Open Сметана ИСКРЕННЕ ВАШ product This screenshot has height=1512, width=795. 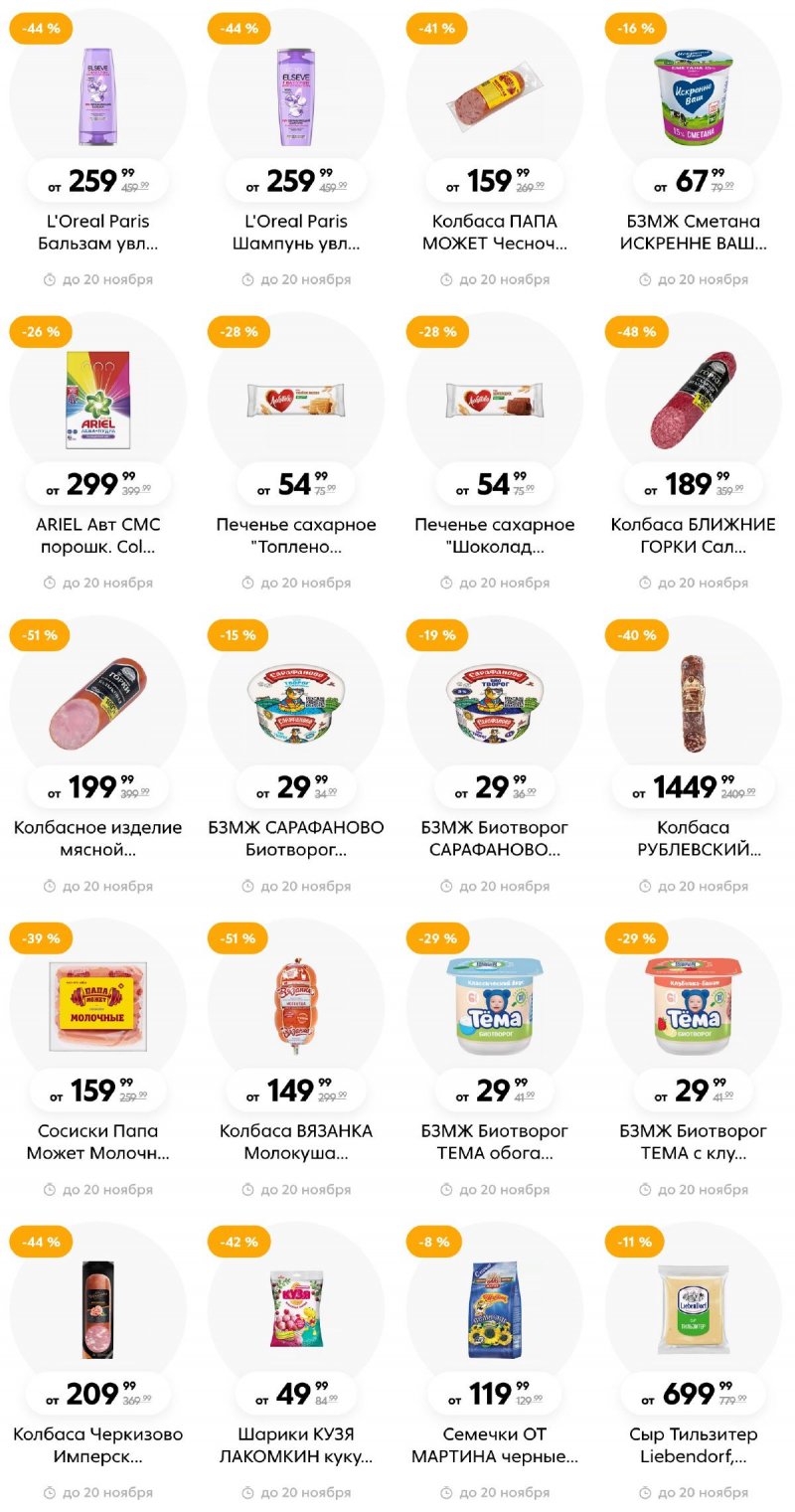[x=694, y=99]
